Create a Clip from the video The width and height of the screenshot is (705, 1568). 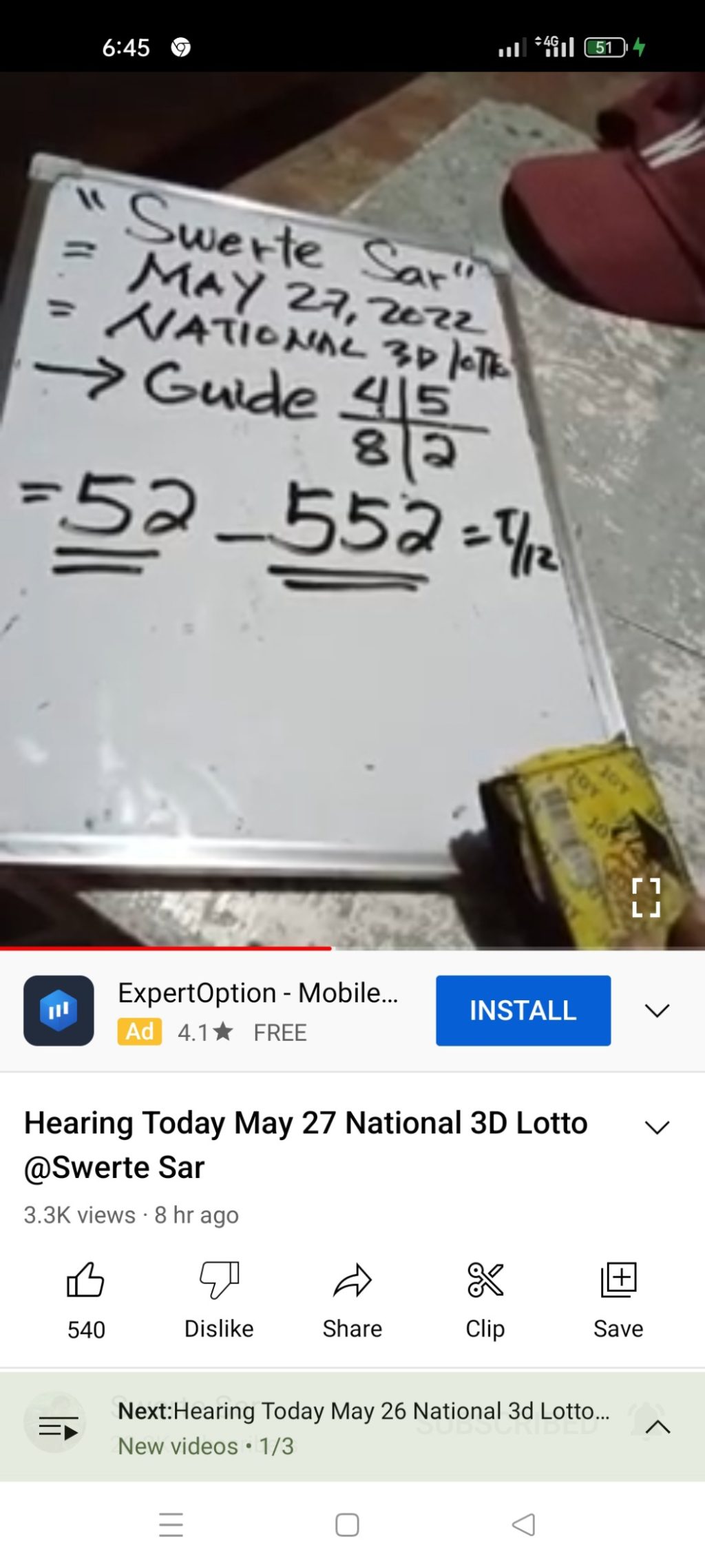pos(485,1280)
